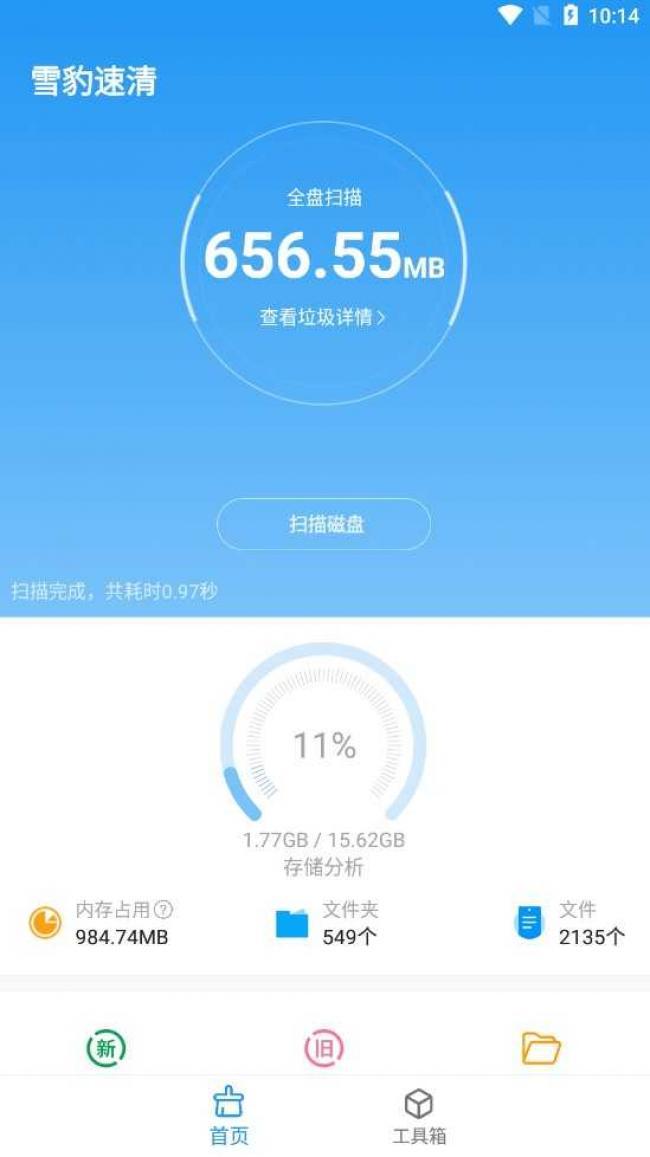Viewport: 650px width, 1157px height.
Task: Open 查看垃圾详情 junk details link
Action: click(322, 318)
